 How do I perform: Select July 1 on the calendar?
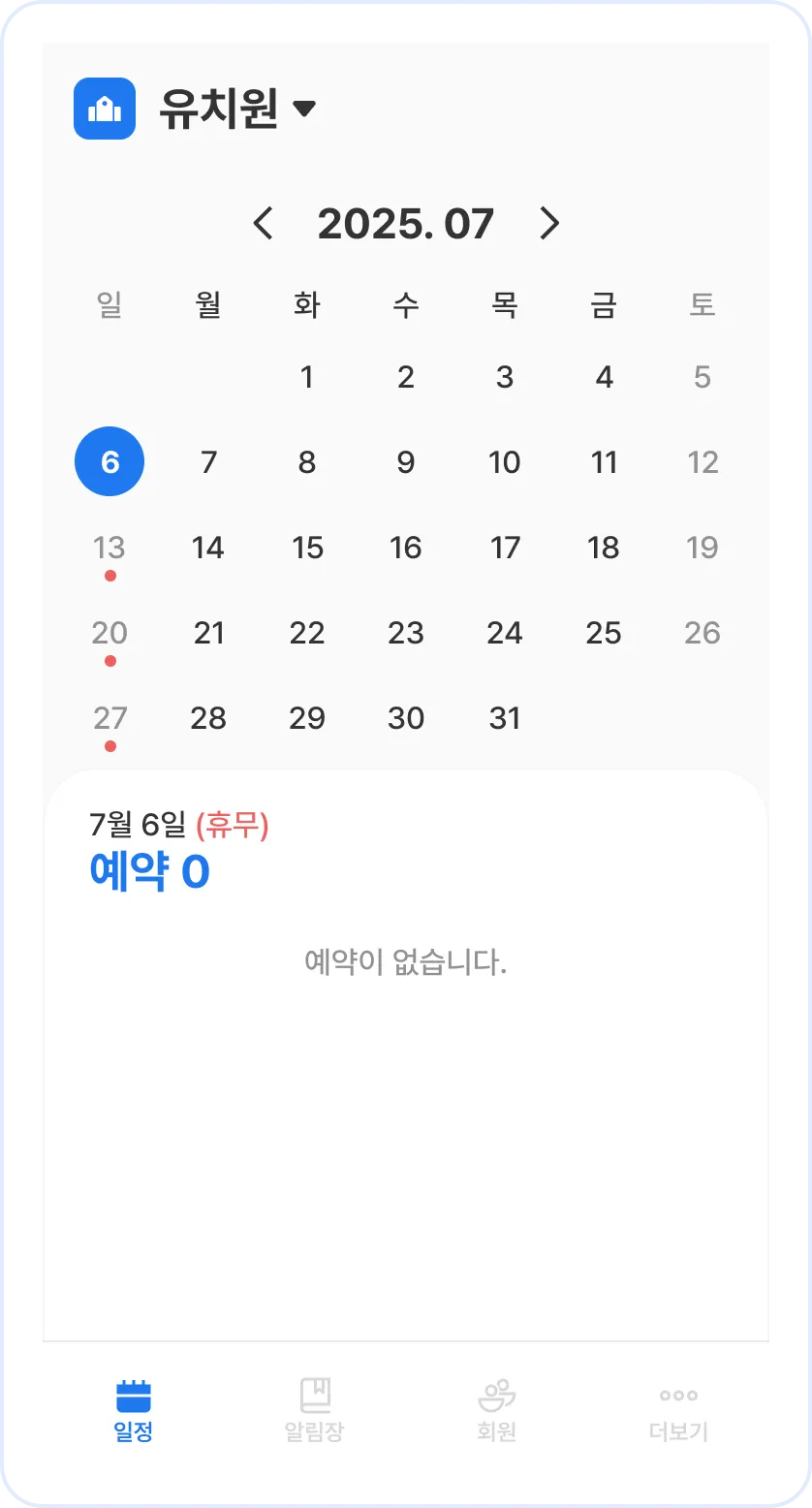(307, 377)
